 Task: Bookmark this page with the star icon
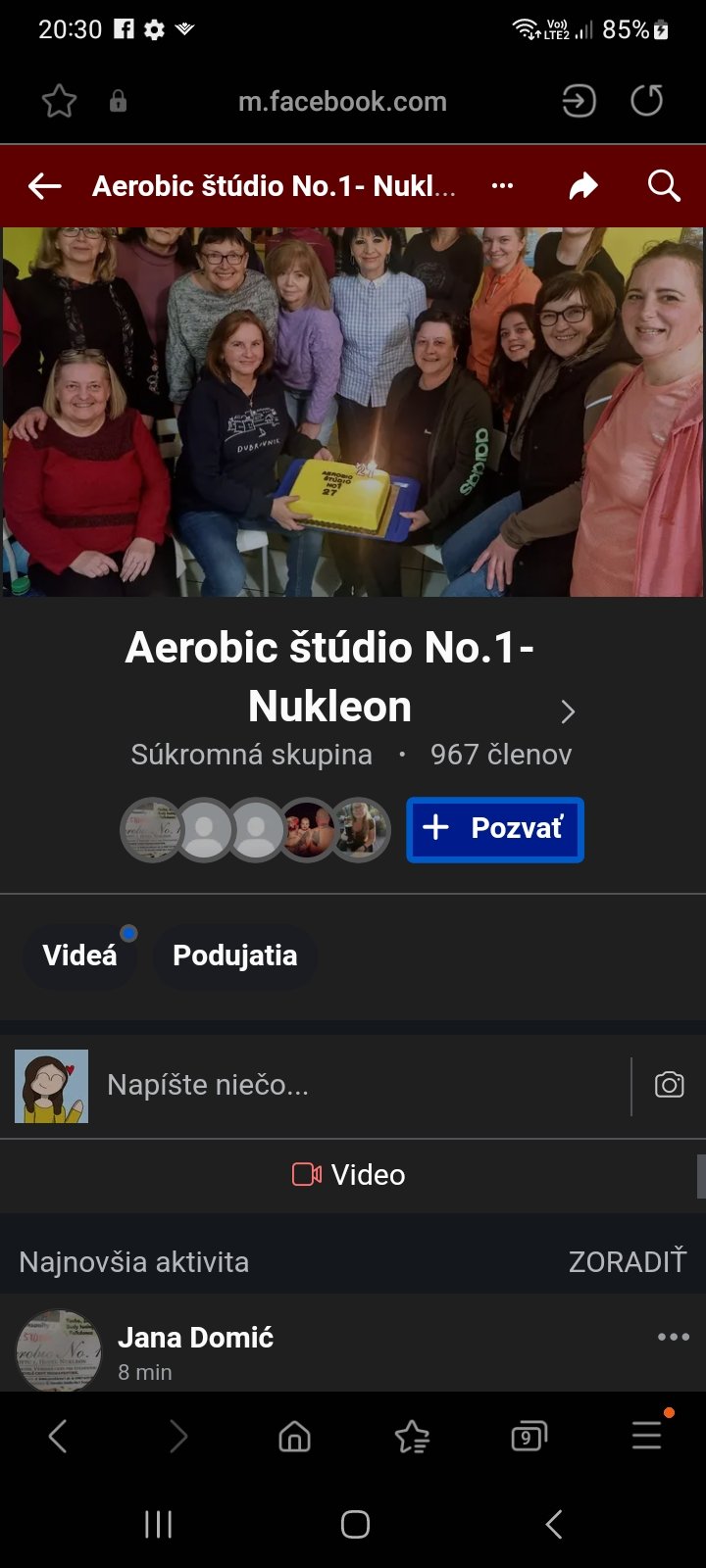(59, 101)
